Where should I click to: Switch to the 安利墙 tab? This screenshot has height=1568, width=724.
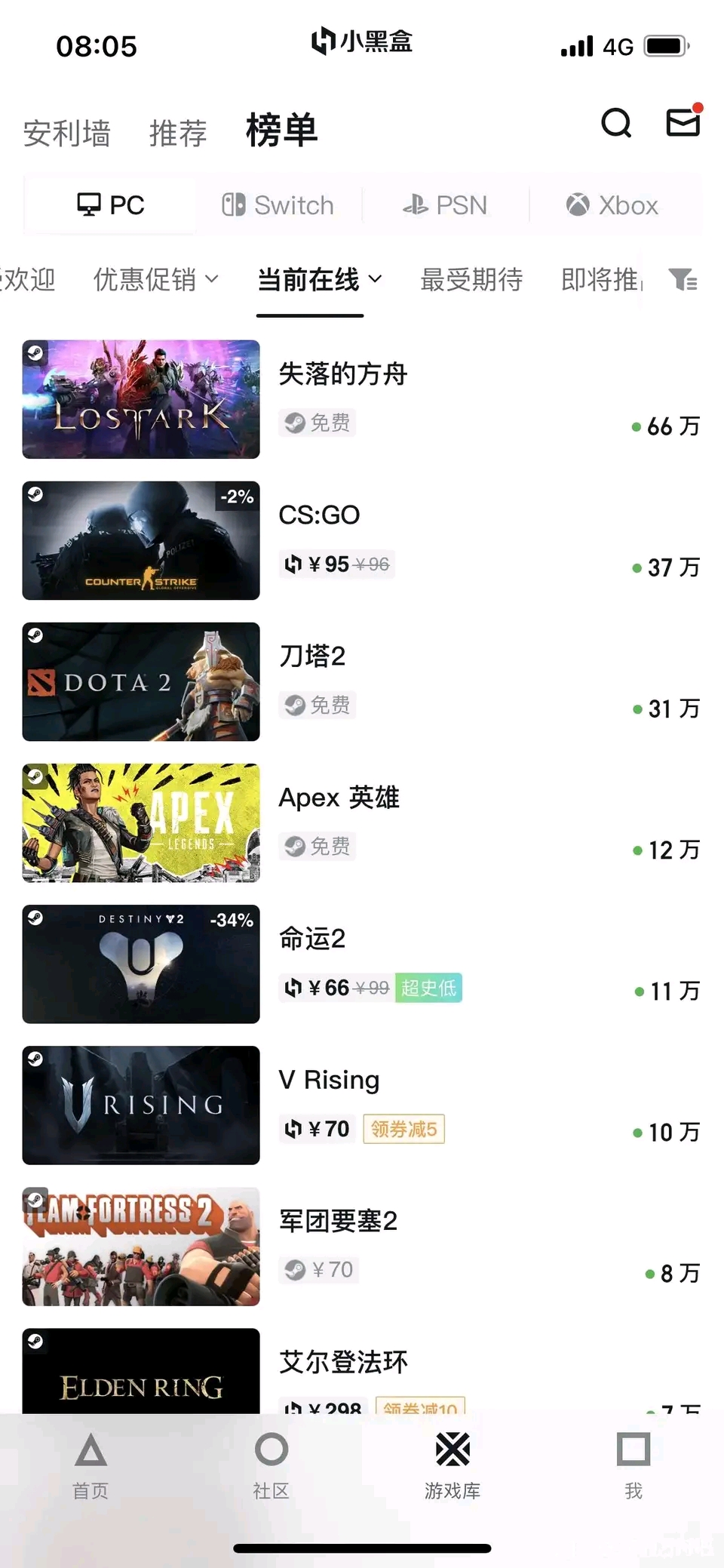(x=67, y=133)
